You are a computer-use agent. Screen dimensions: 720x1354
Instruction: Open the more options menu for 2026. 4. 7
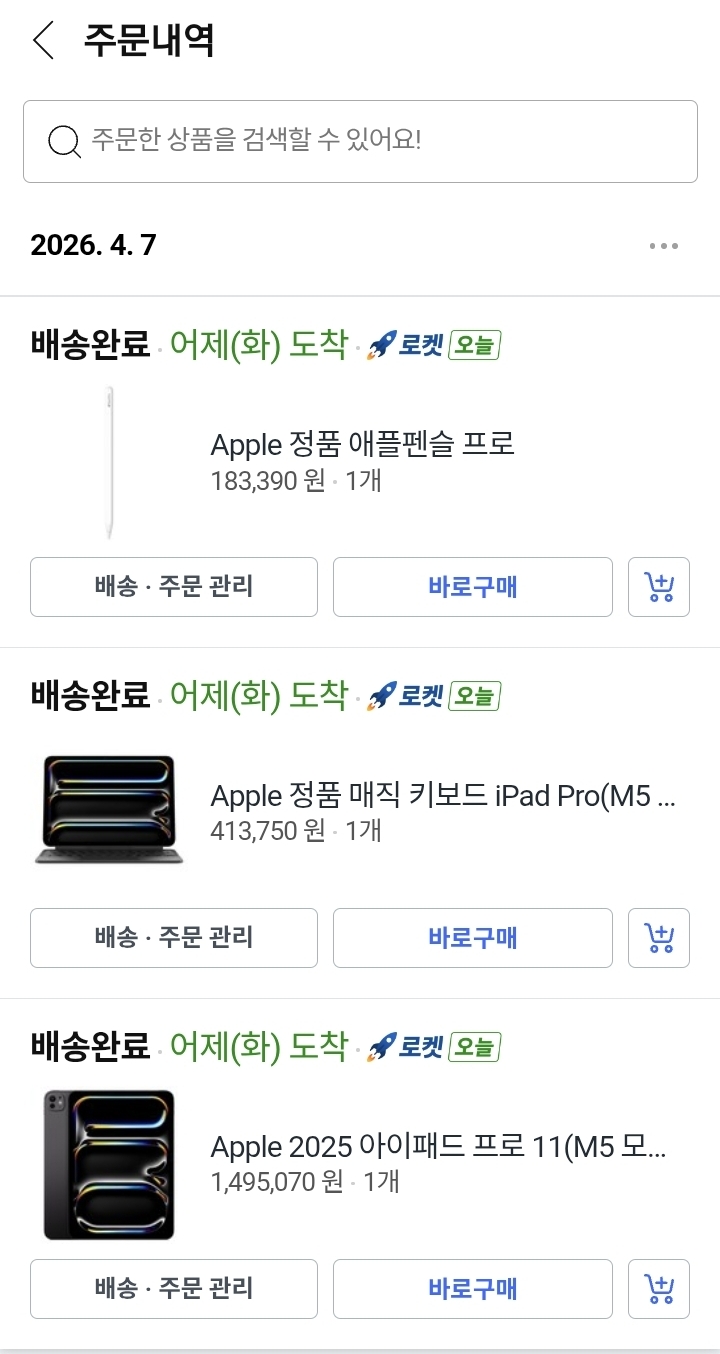click(x=663, y=246)
